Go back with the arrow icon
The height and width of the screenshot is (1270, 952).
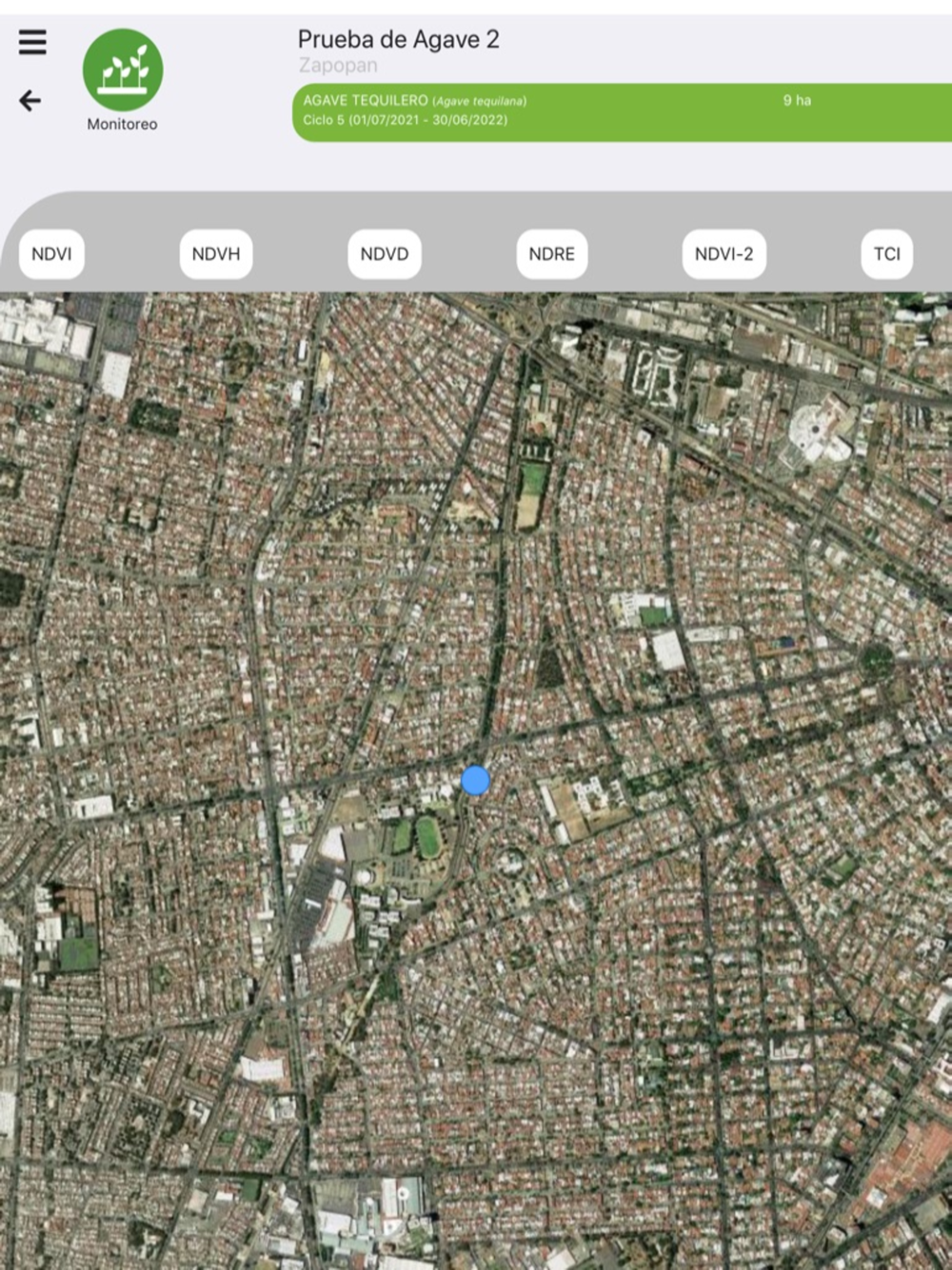tap(30, 100)
